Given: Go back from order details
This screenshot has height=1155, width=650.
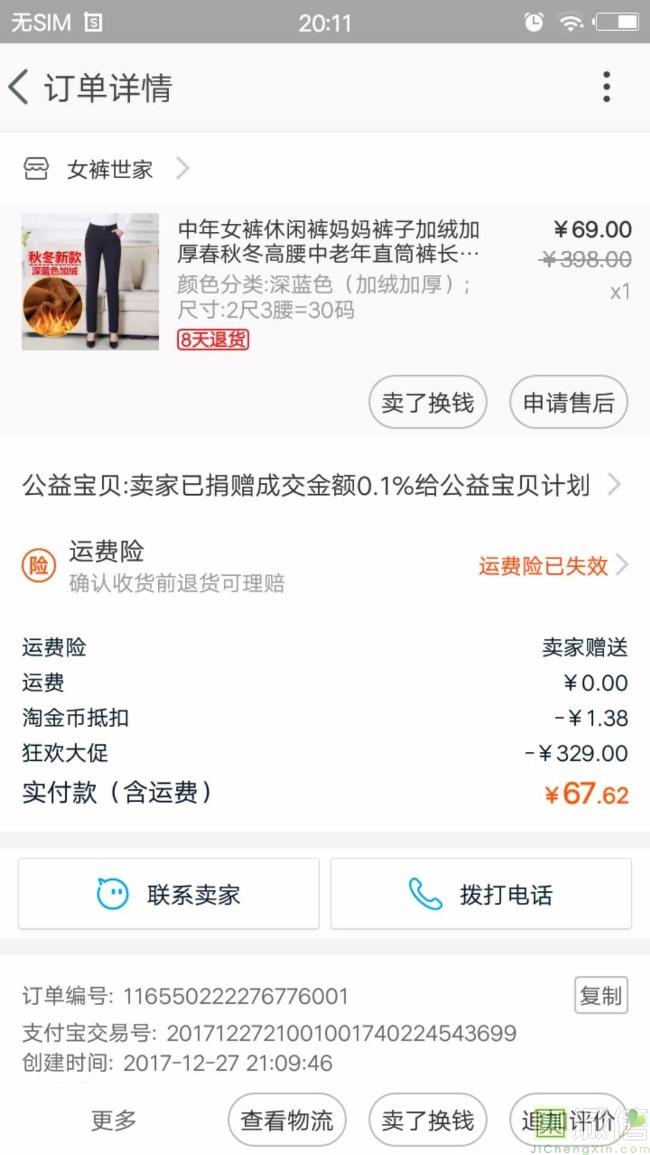Looking at the screenshot, I should point(20,88).
